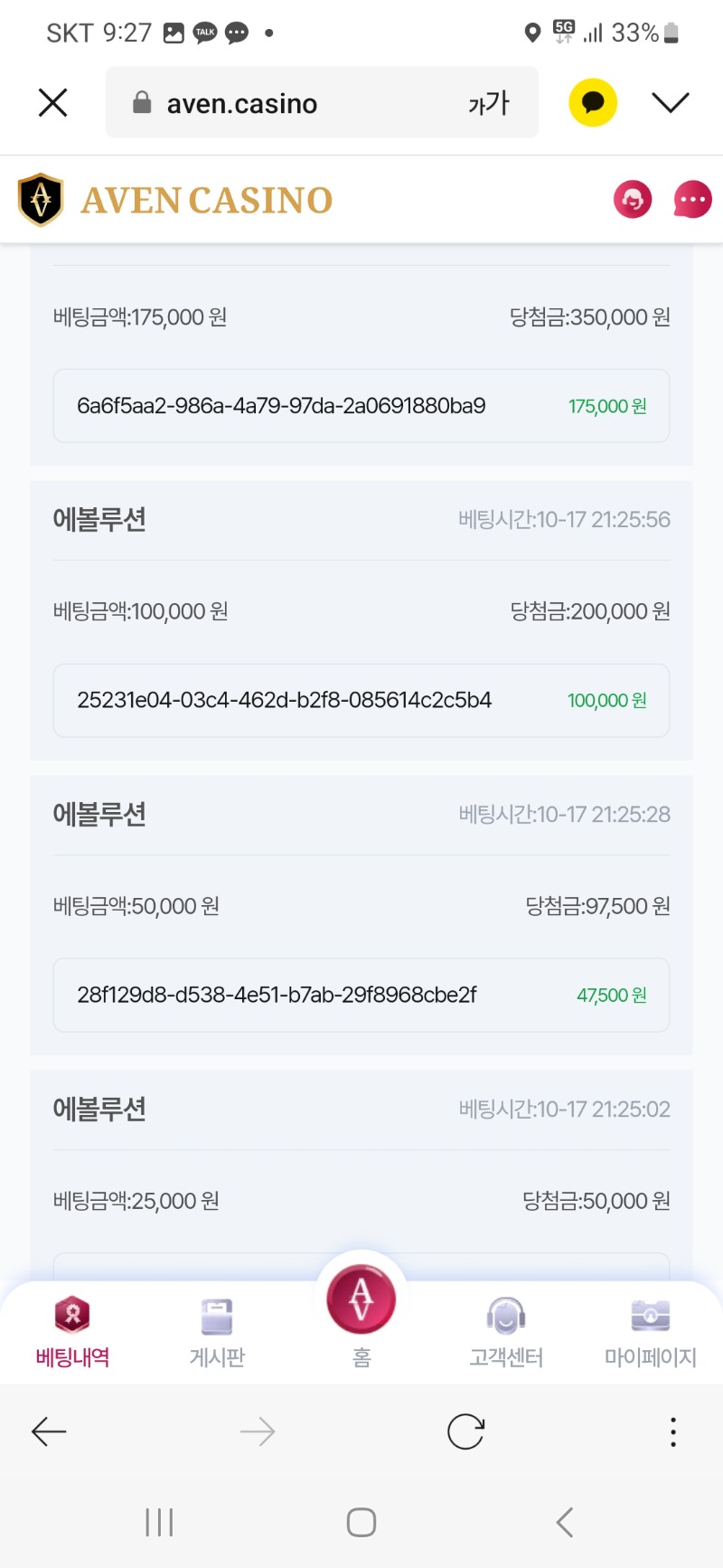Open the browser three-dot overflow menu
Screen dimensions: 723x1568
coord(673,1431)
